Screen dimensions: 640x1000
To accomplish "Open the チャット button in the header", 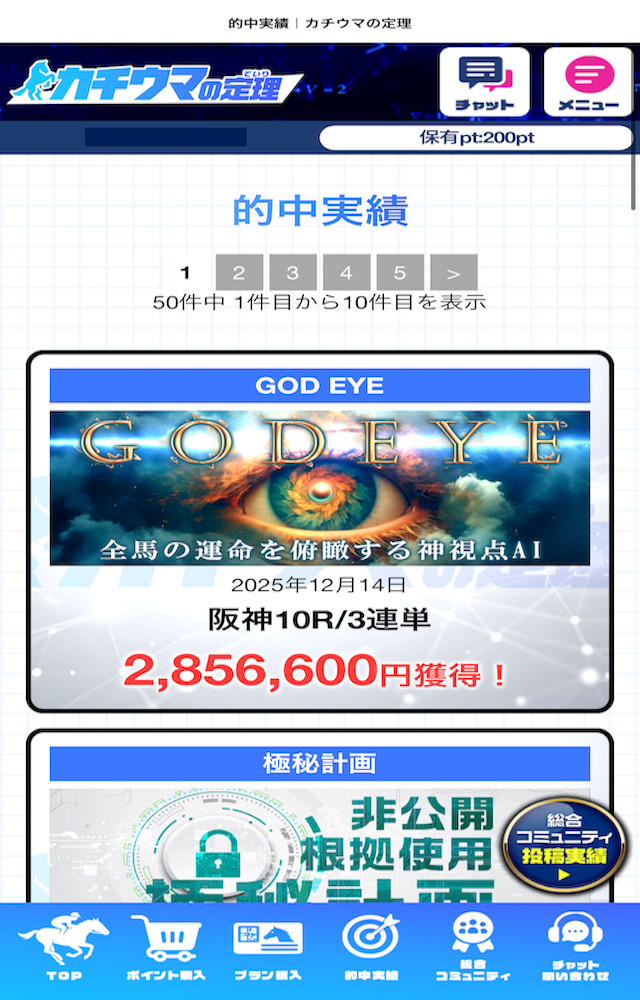I will tap(484, 82).
